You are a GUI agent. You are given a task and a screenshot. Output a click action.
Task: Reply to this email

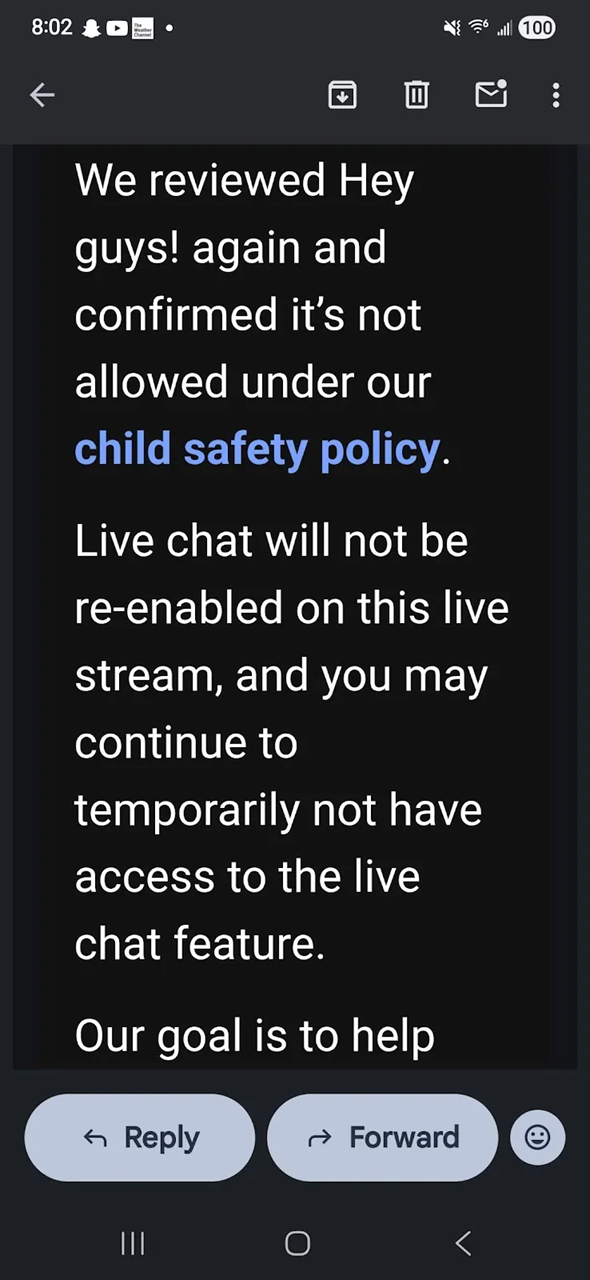[x=140, y=1137]
